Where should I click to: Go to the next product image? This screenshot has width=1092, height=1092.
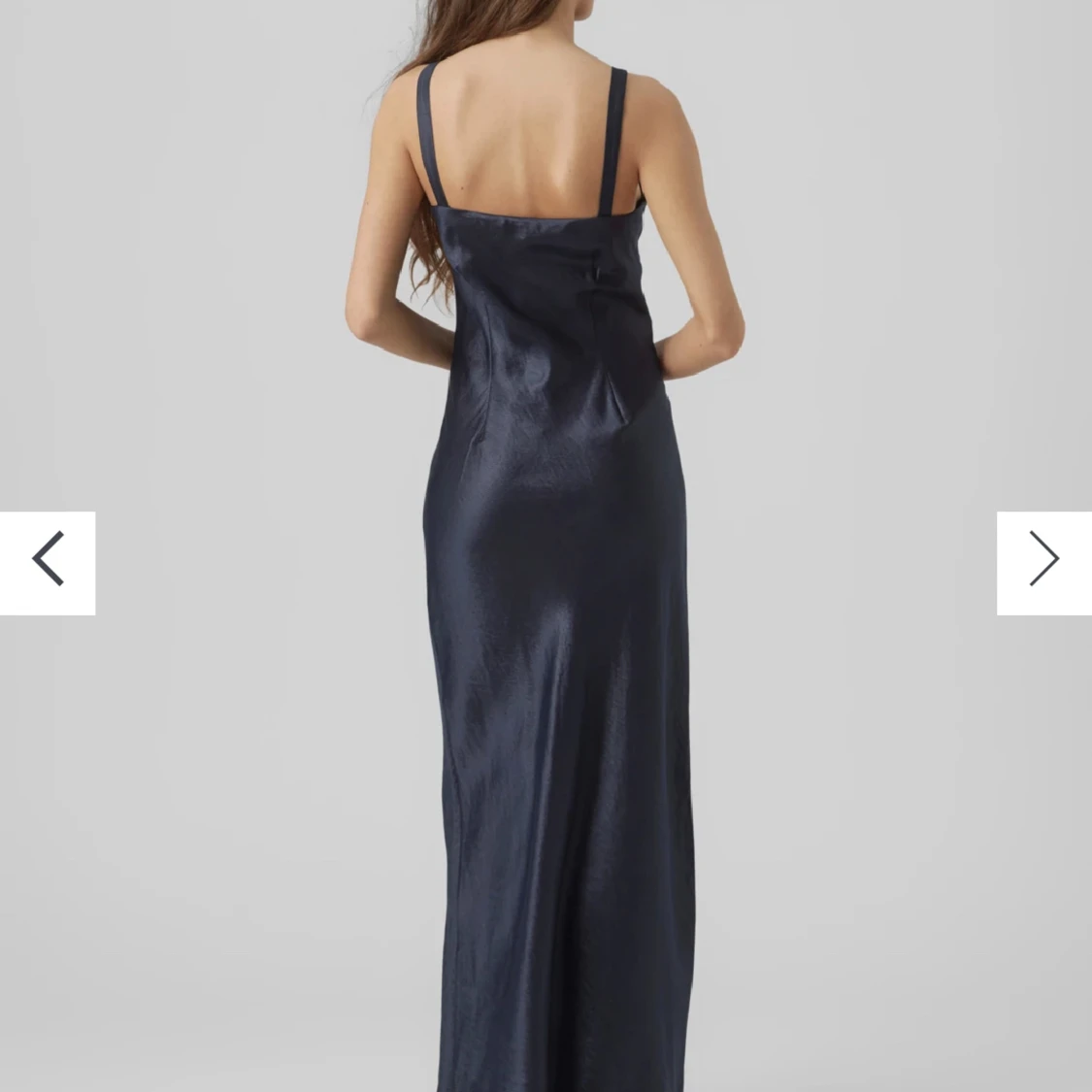[x=1043, y=561]
